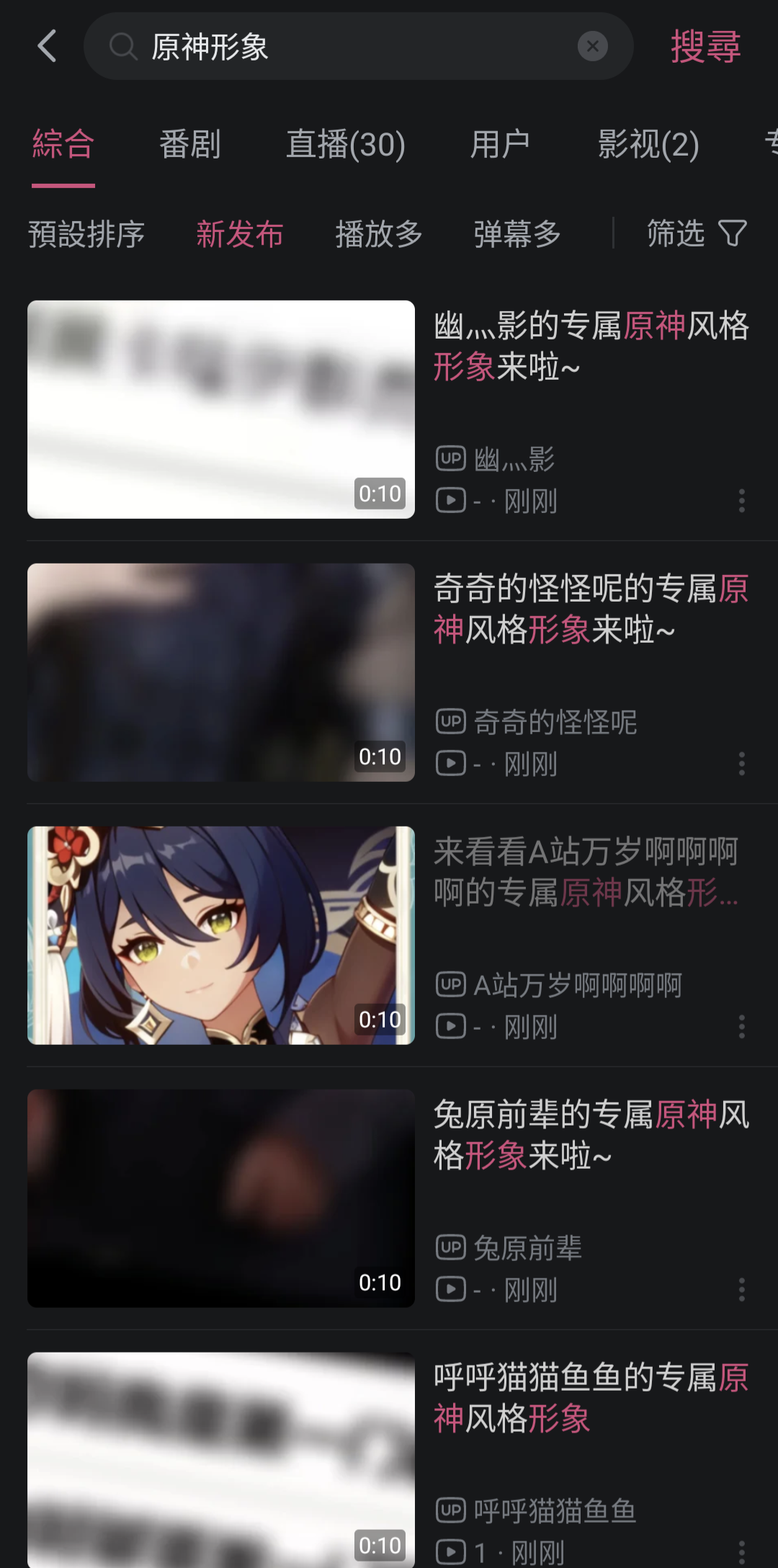Image resolution: width=778 pixels, height=1568 pixels.
Task: Tap the 原神形象 search field
Action: (346, 47)
